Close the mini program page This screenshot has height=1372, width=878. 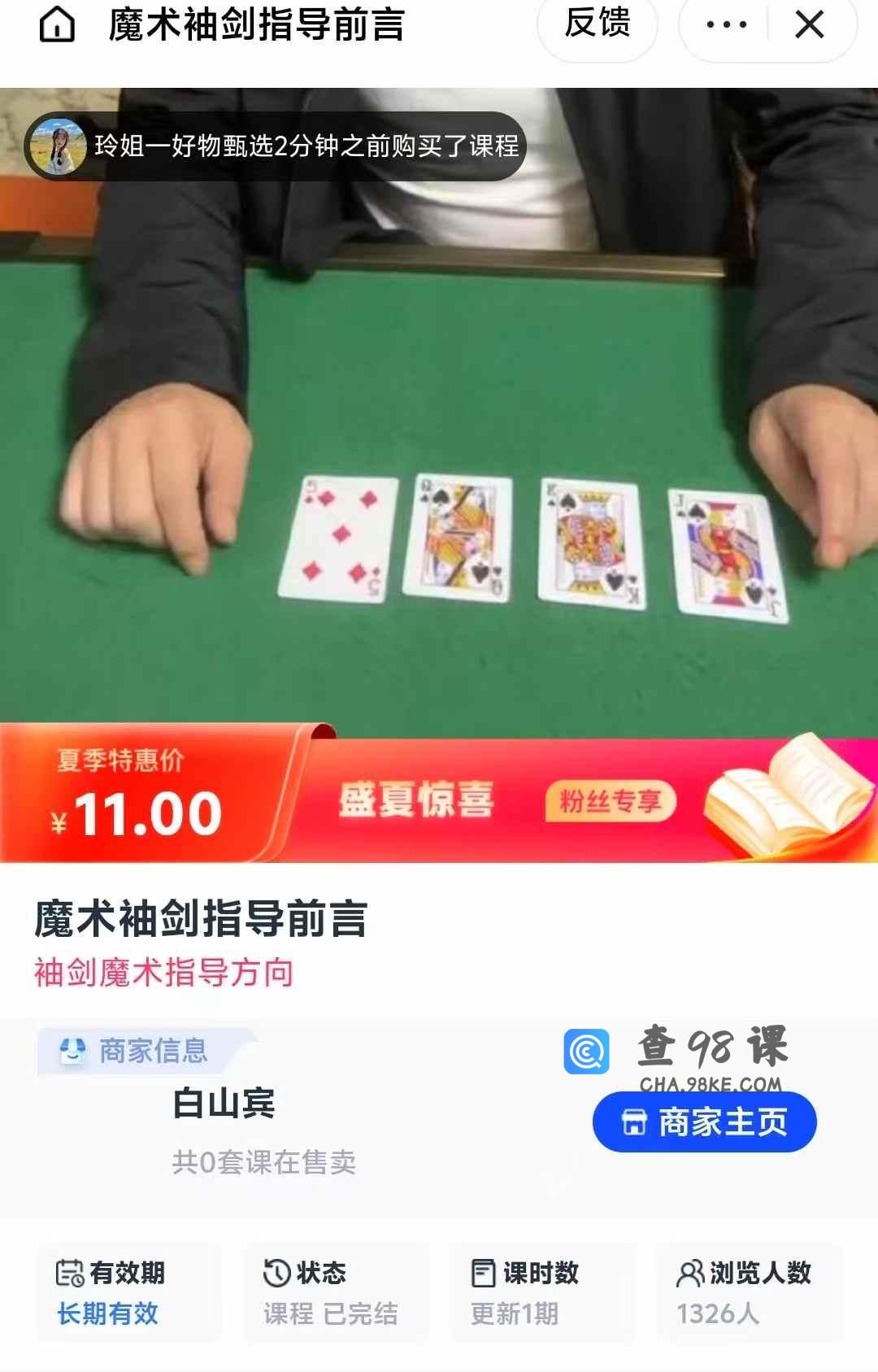point(810,25)
